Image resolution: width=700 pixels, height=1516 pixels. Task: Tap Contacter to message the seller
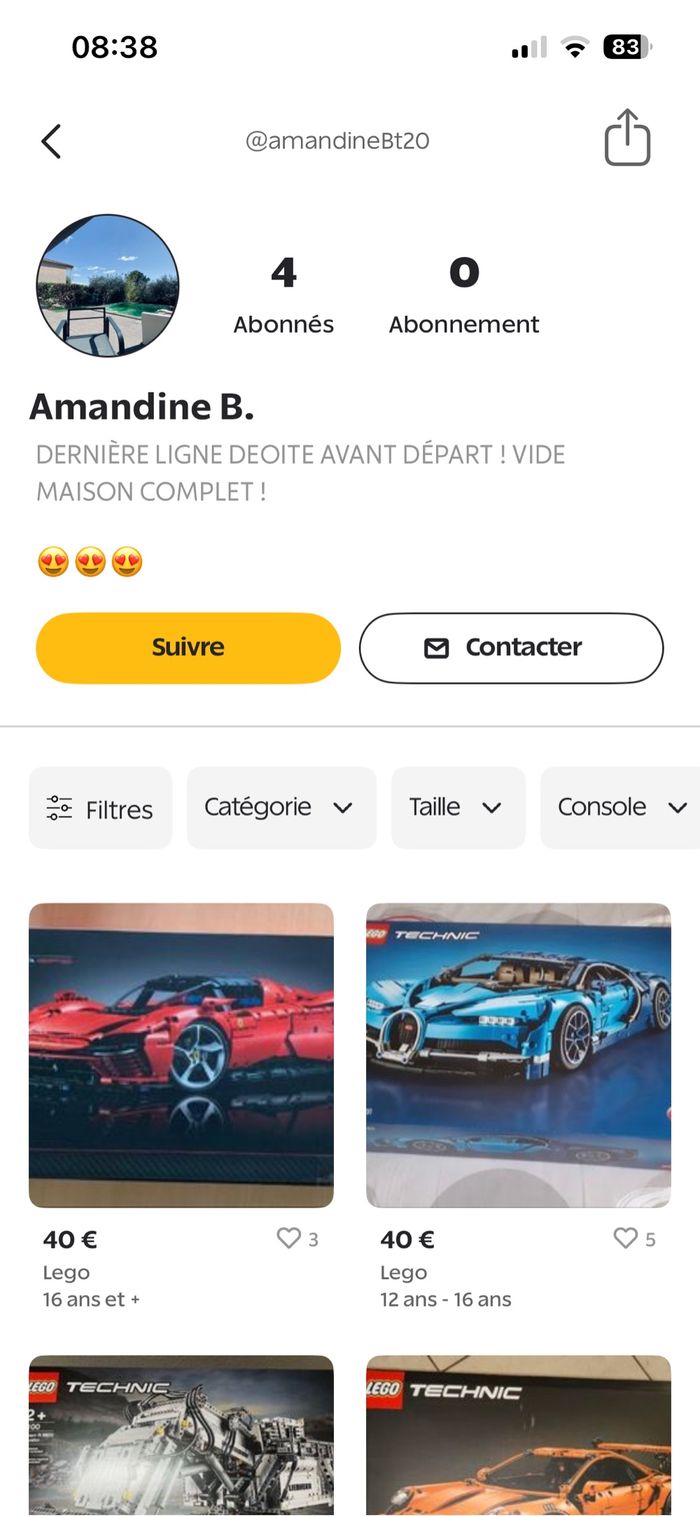tap(511, 648)
